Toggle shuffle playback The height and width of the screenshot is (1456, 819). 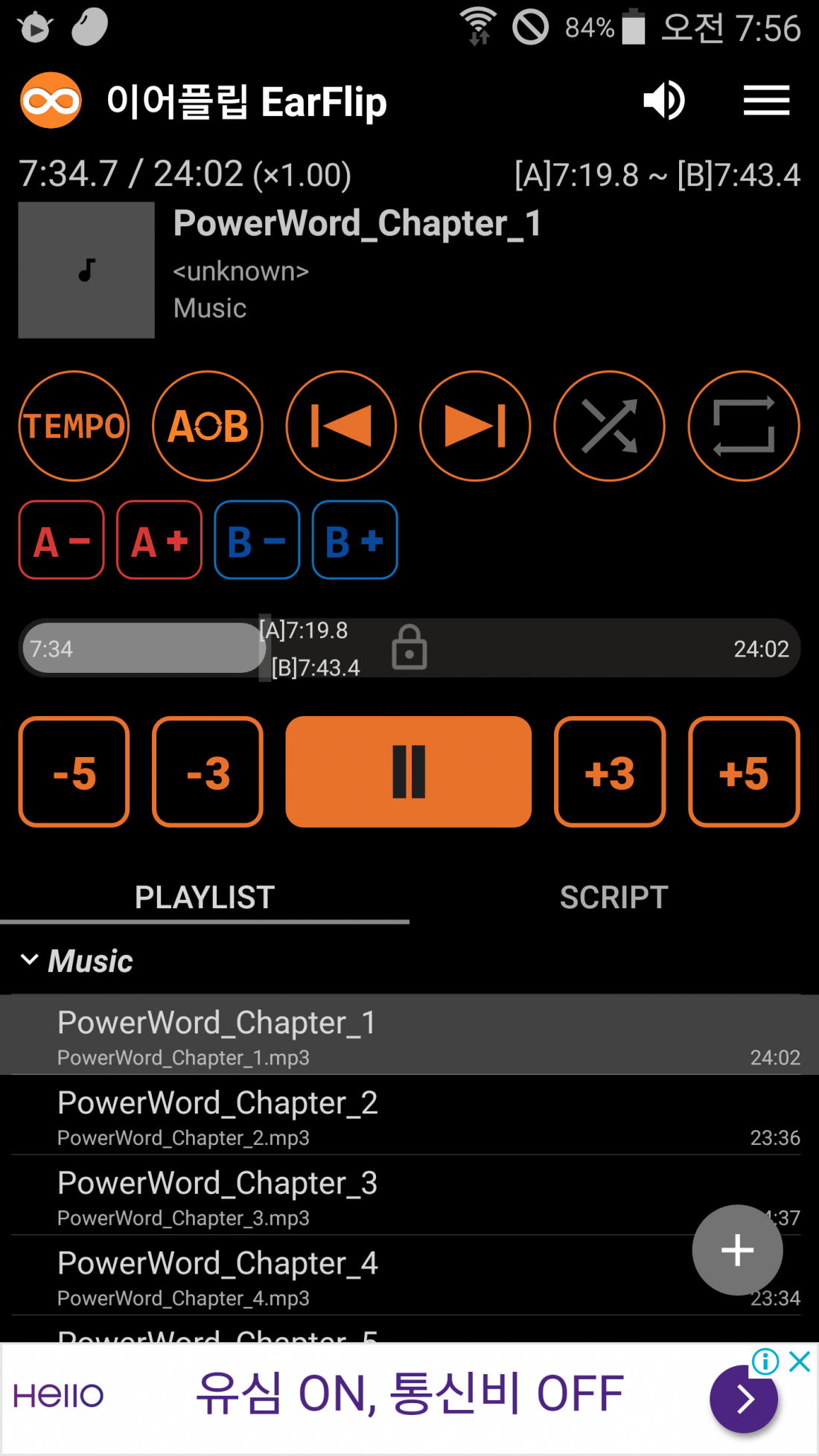point(609,426)
